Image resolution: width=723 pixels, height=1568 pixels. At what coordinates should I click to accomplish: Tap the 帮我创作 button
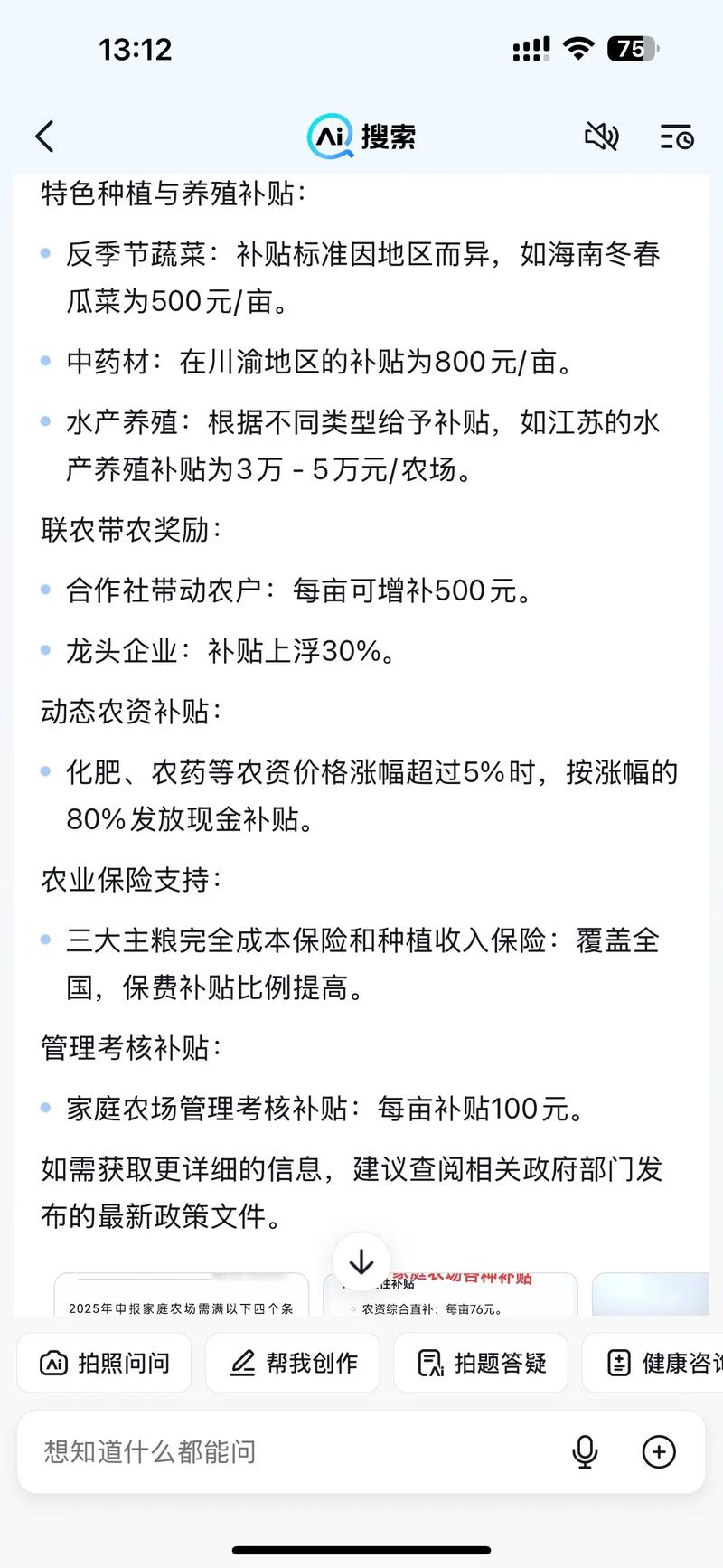293,1362
